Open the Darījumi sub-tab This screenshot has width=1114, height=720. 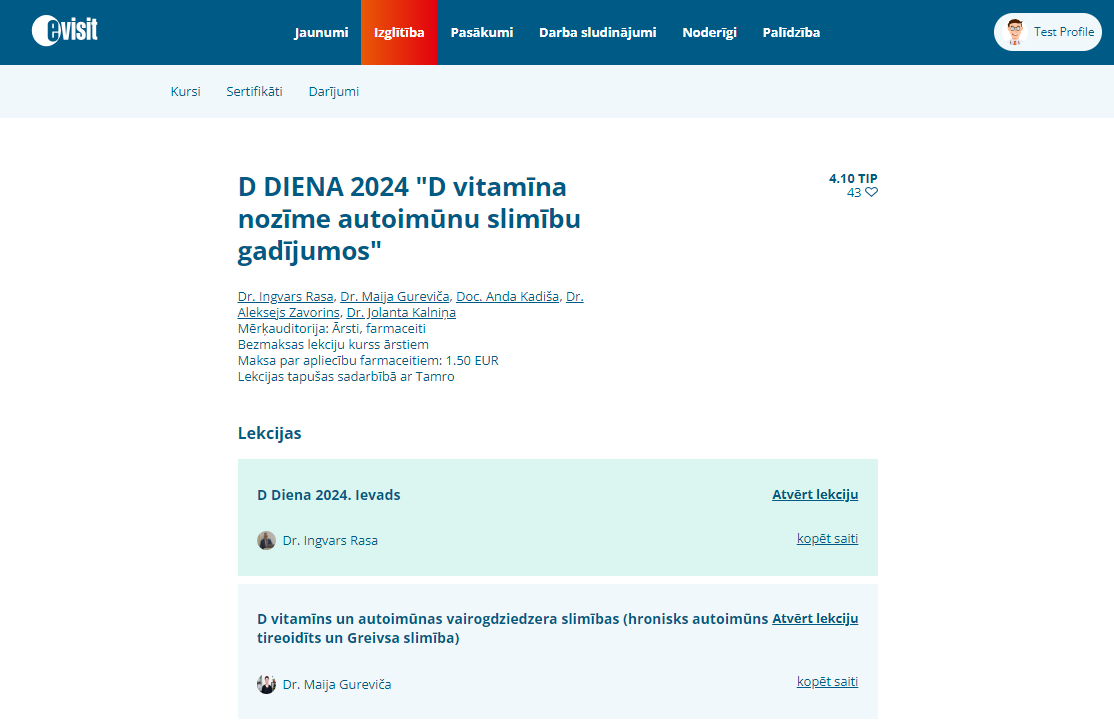click(333, 91)
